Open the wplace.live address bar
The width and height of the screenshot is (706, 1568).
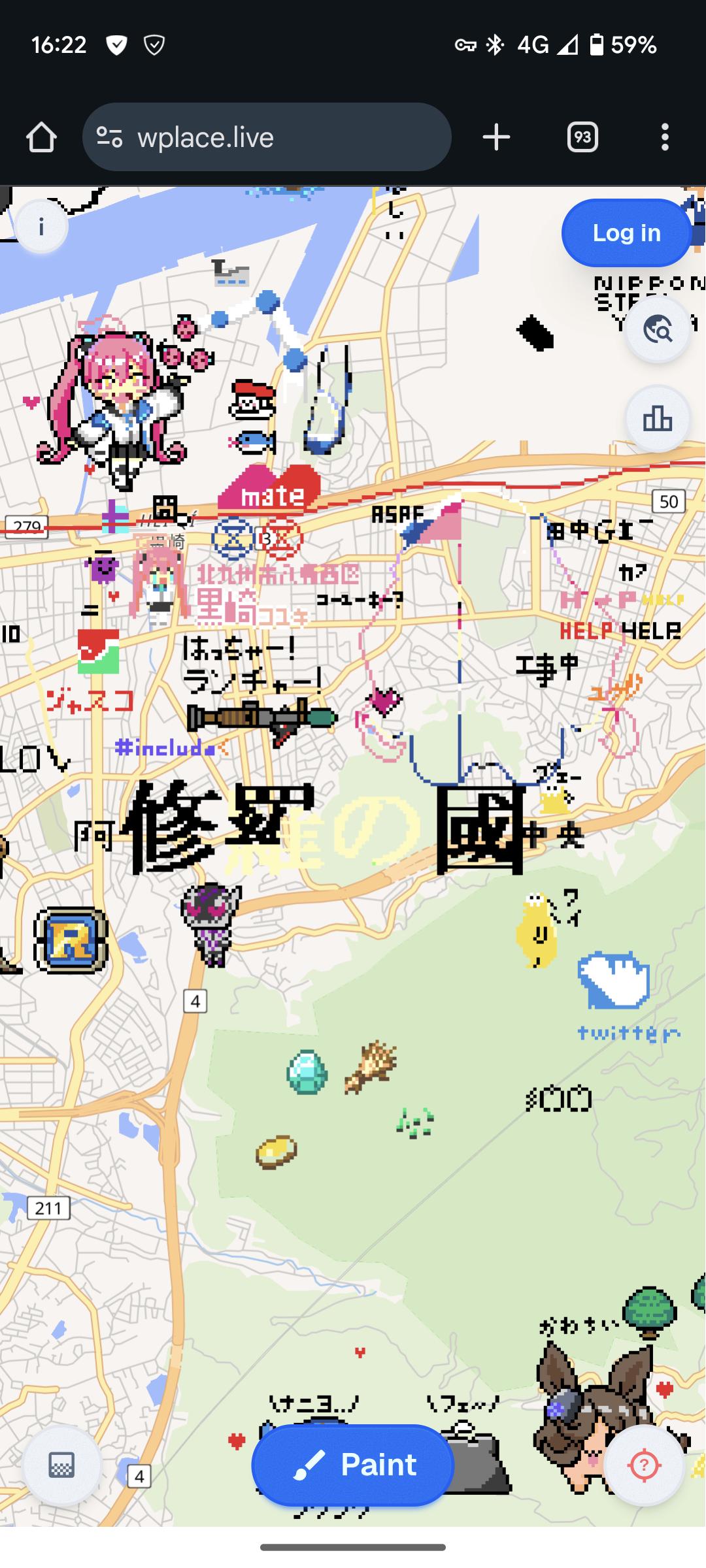click(x=275, y=138)
